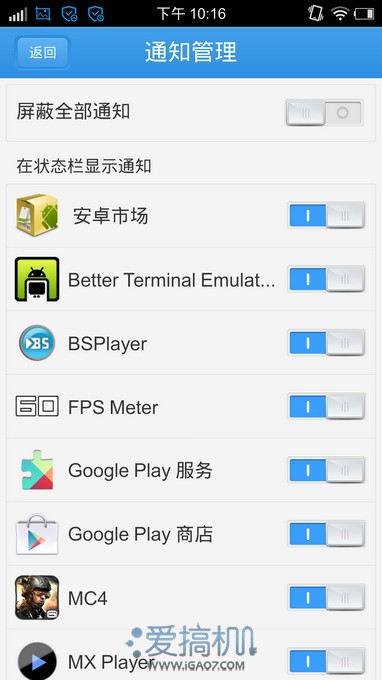Toggle the MC4 notification switch

click(326, 598)
